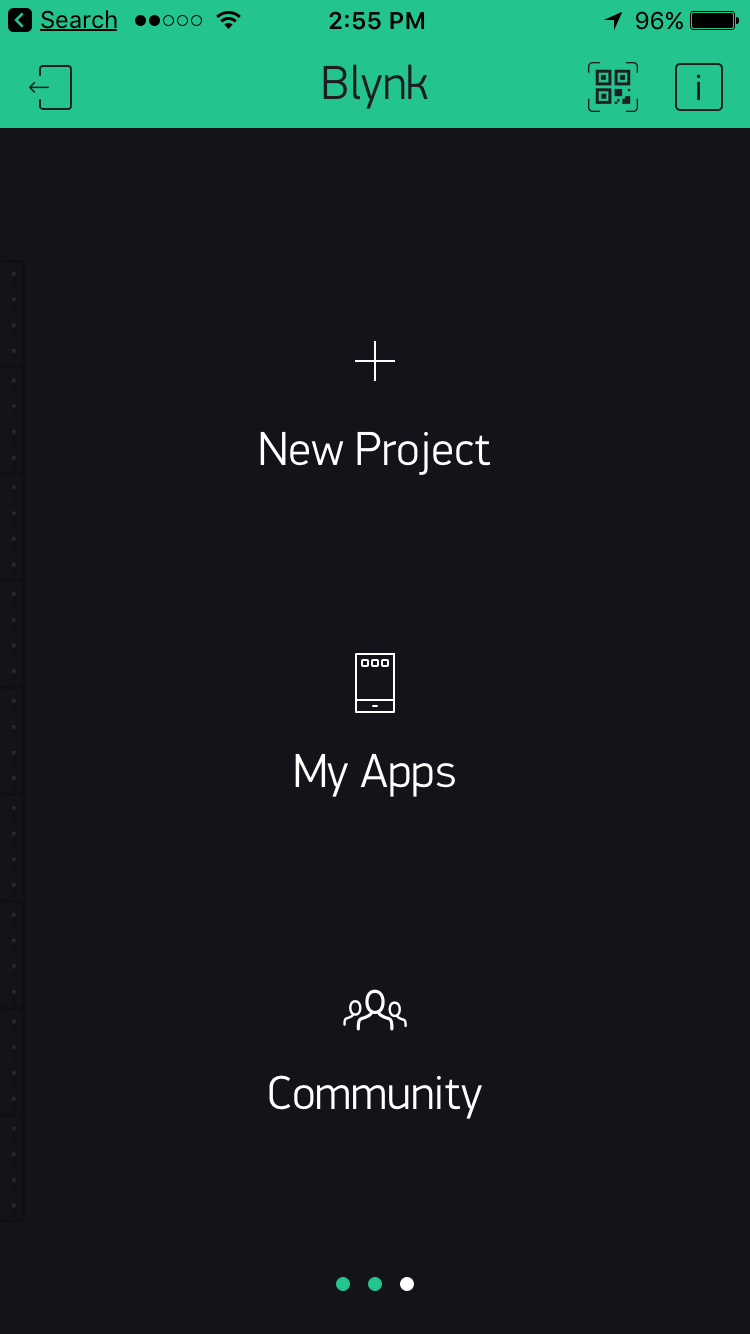Return to Search via back link

point(64,20)
